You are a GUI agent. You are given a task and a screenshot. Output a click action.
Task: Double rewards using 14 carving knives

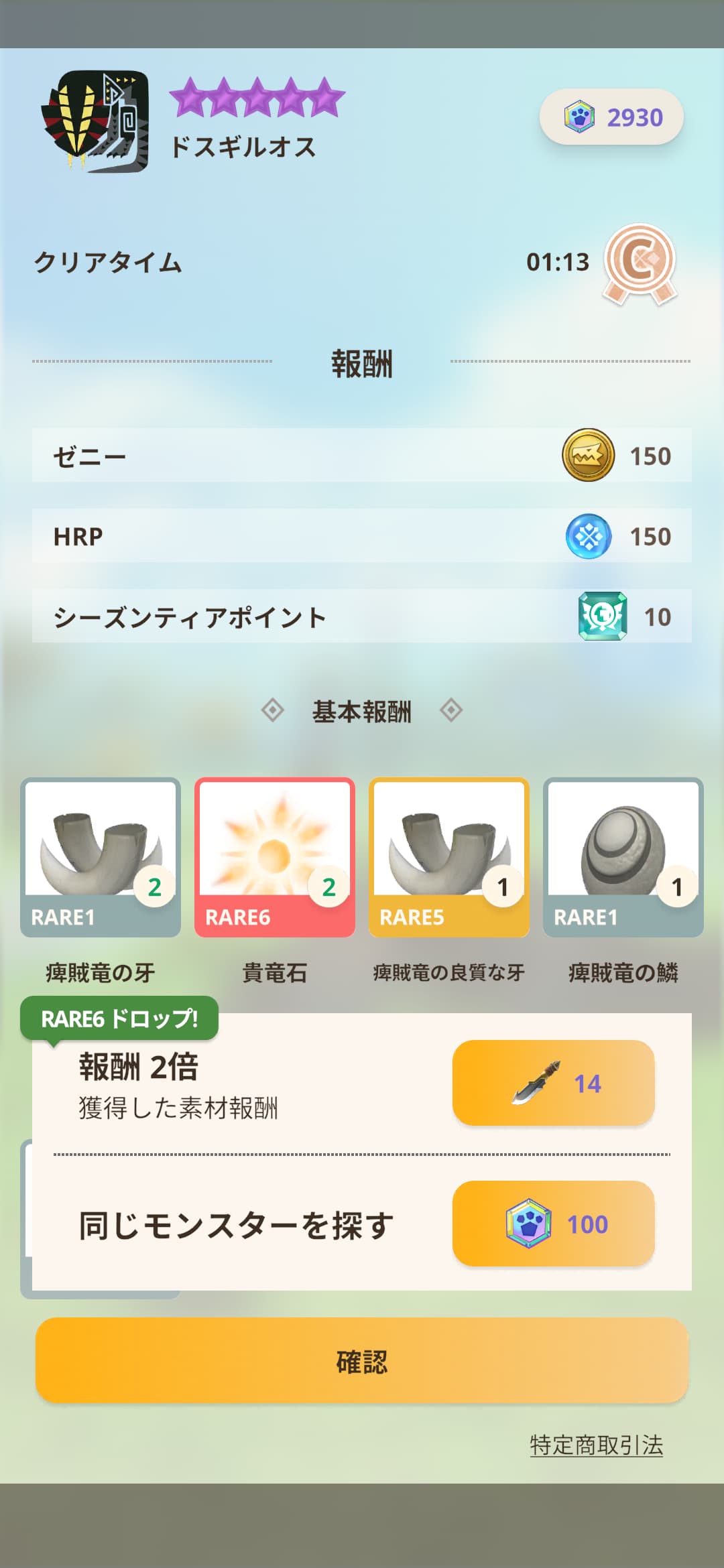click(554, 1083)
